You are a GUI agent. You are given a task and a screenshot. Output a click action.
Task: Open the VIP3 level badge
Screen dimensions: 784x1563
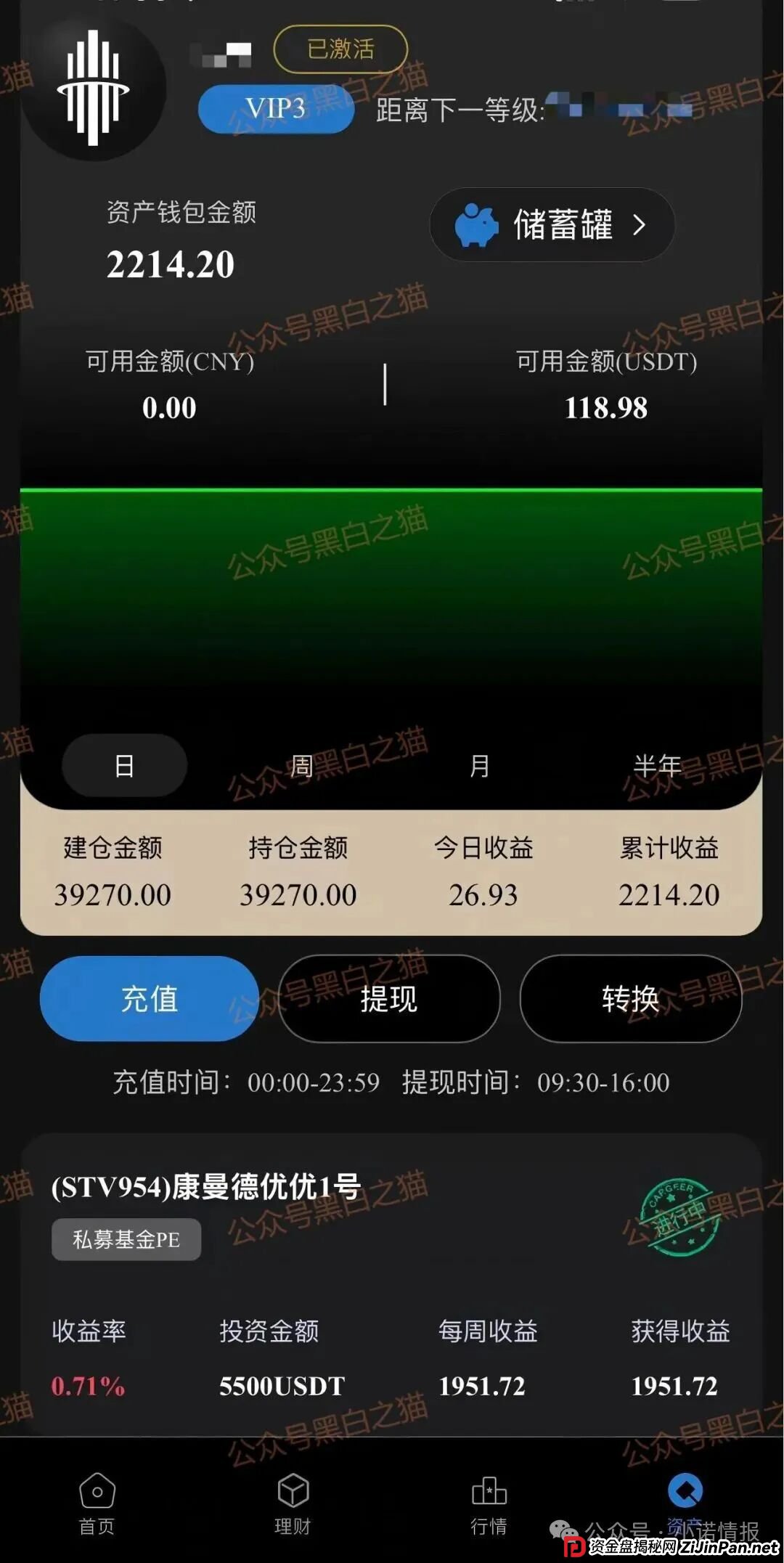point(275,109)
